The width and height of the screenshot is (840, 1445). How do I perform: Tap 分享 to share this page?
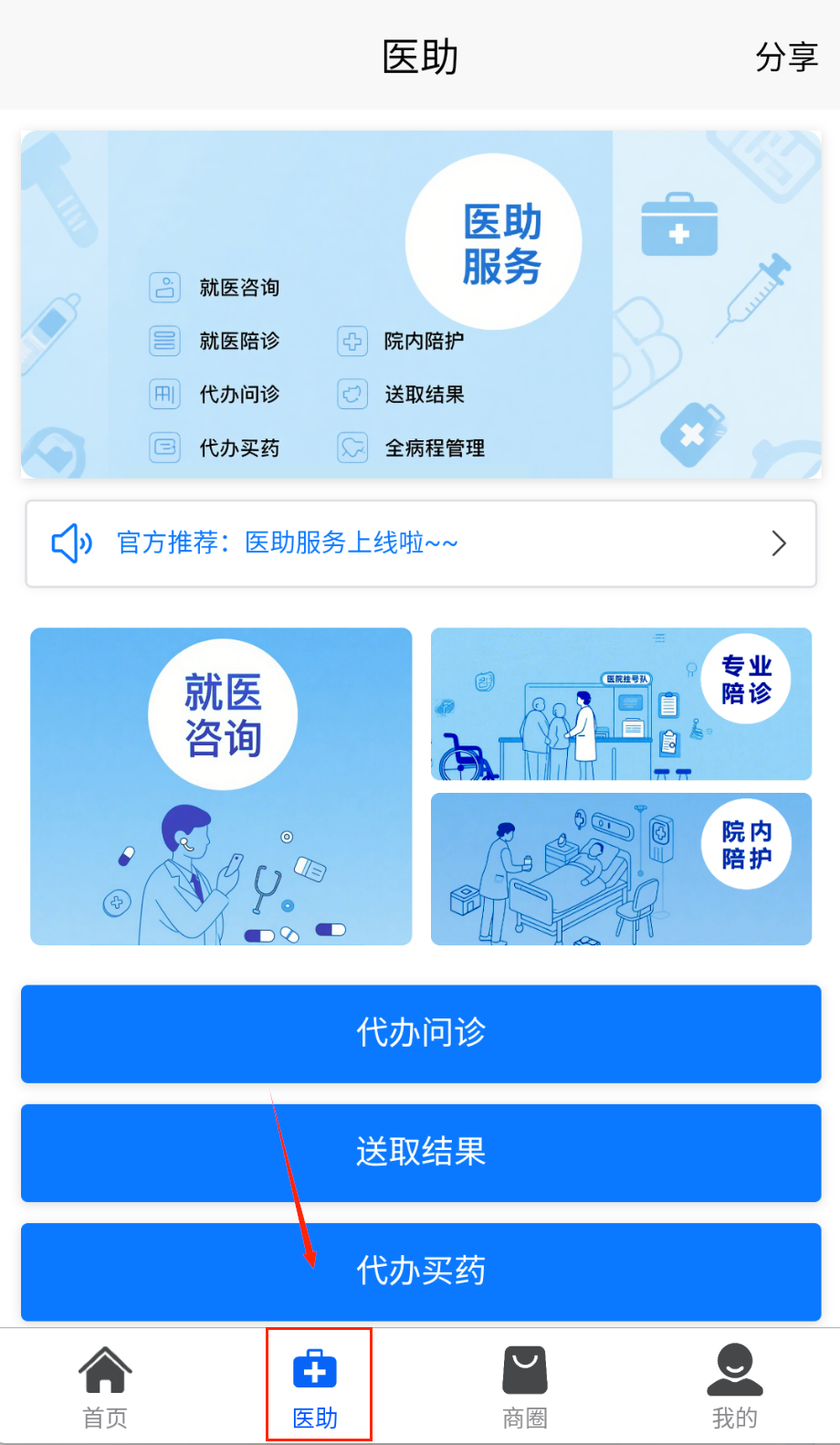point(786,58)
